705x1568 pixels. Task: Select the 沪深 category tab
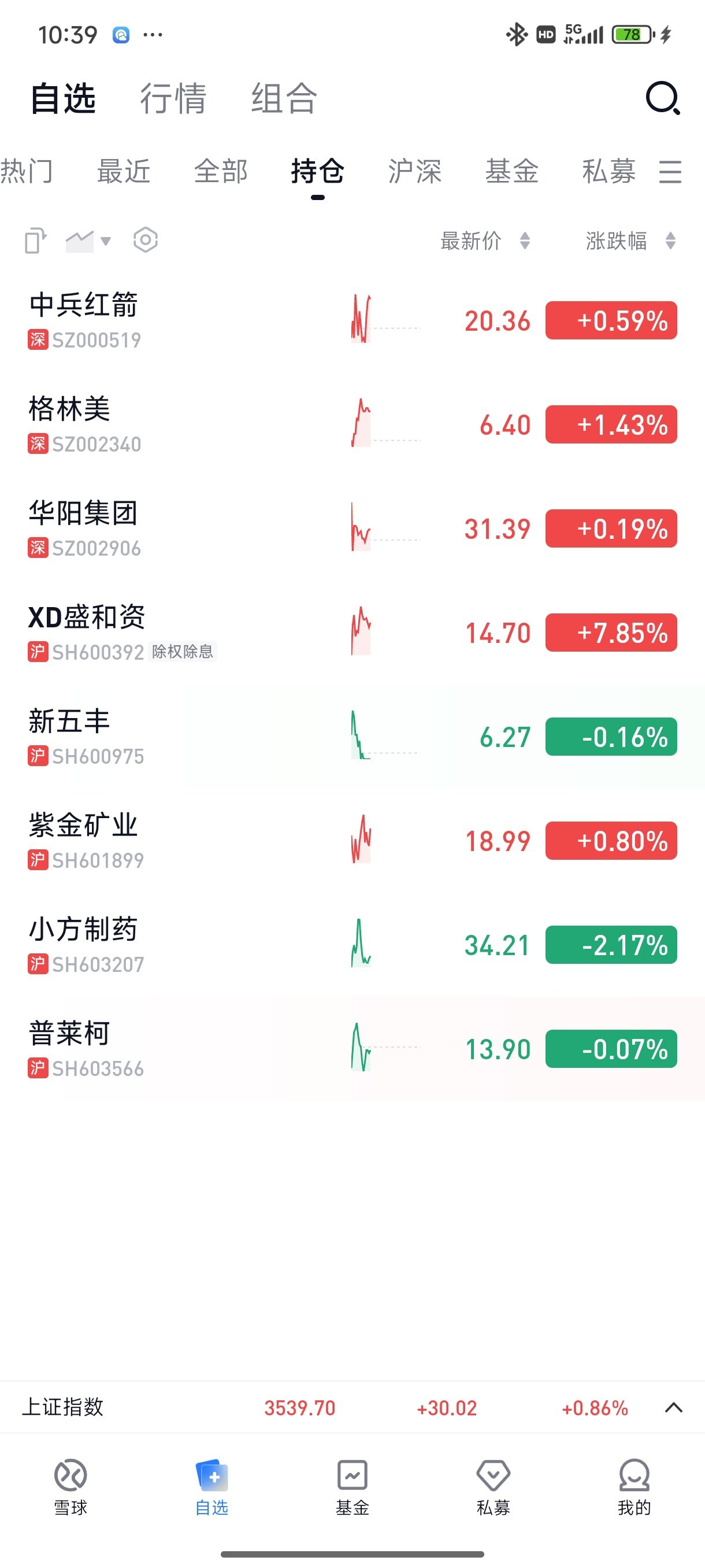point(415,171)
